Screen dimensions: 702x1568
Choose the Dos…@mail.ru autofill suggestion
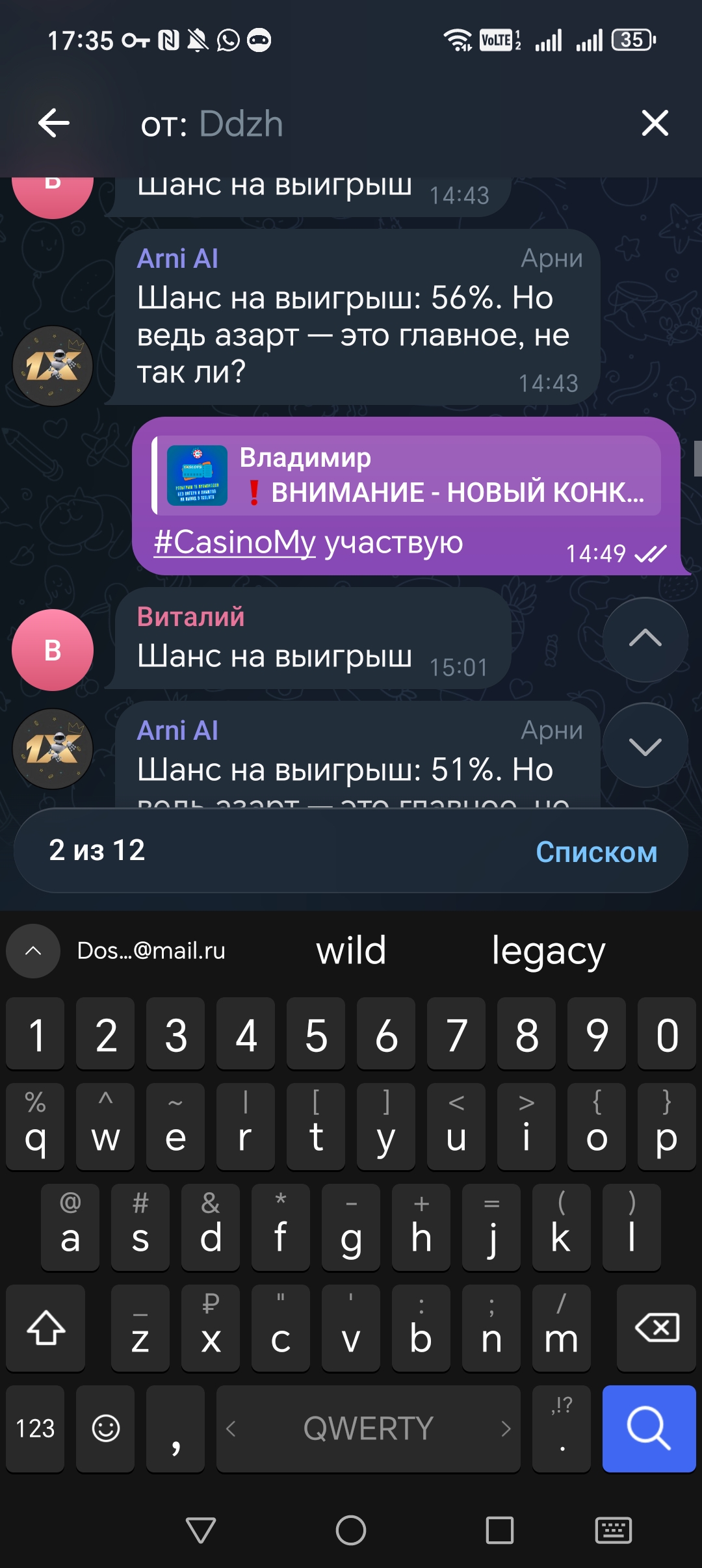tap(151, 951)
